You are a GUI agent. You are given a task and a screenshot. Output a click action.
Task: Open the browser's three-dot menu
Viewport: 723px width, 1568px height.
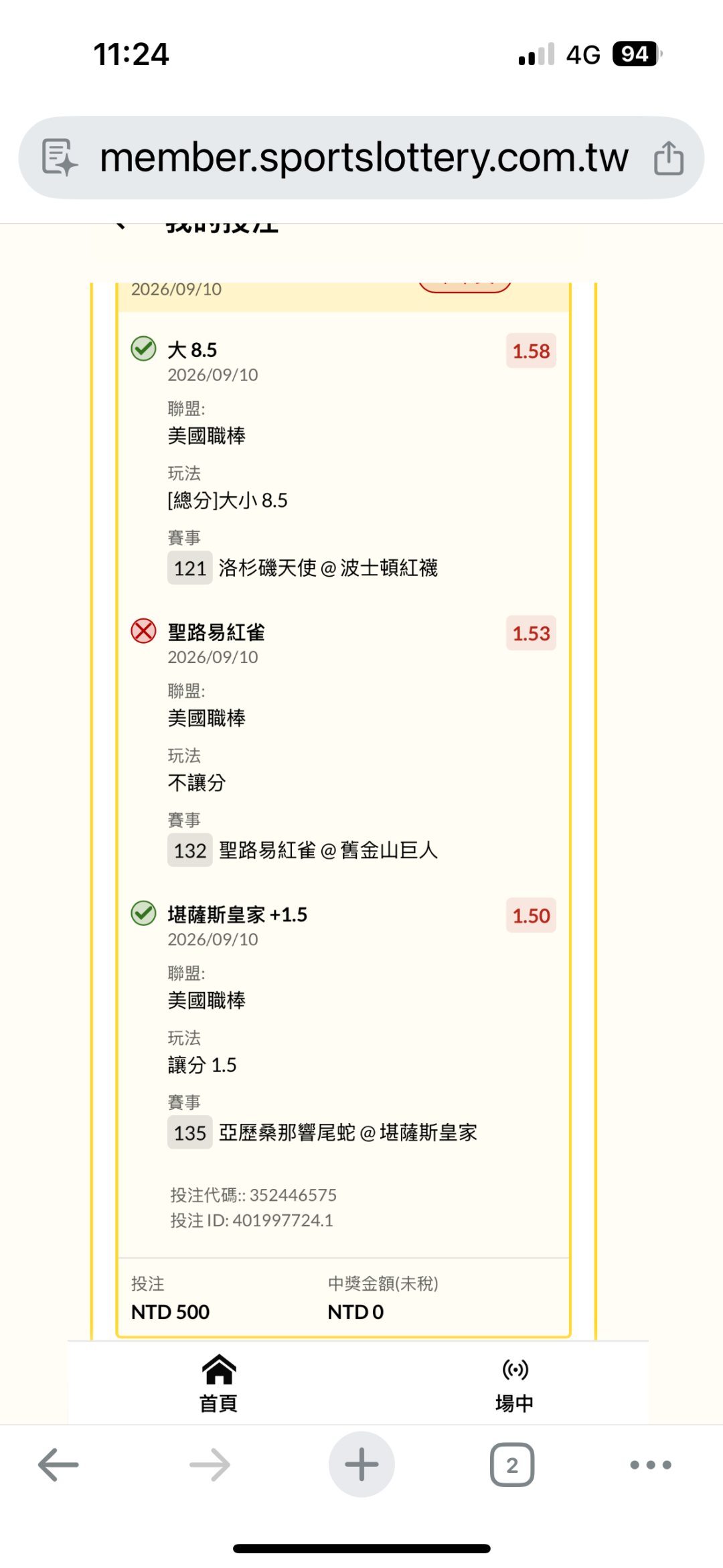651,1465
